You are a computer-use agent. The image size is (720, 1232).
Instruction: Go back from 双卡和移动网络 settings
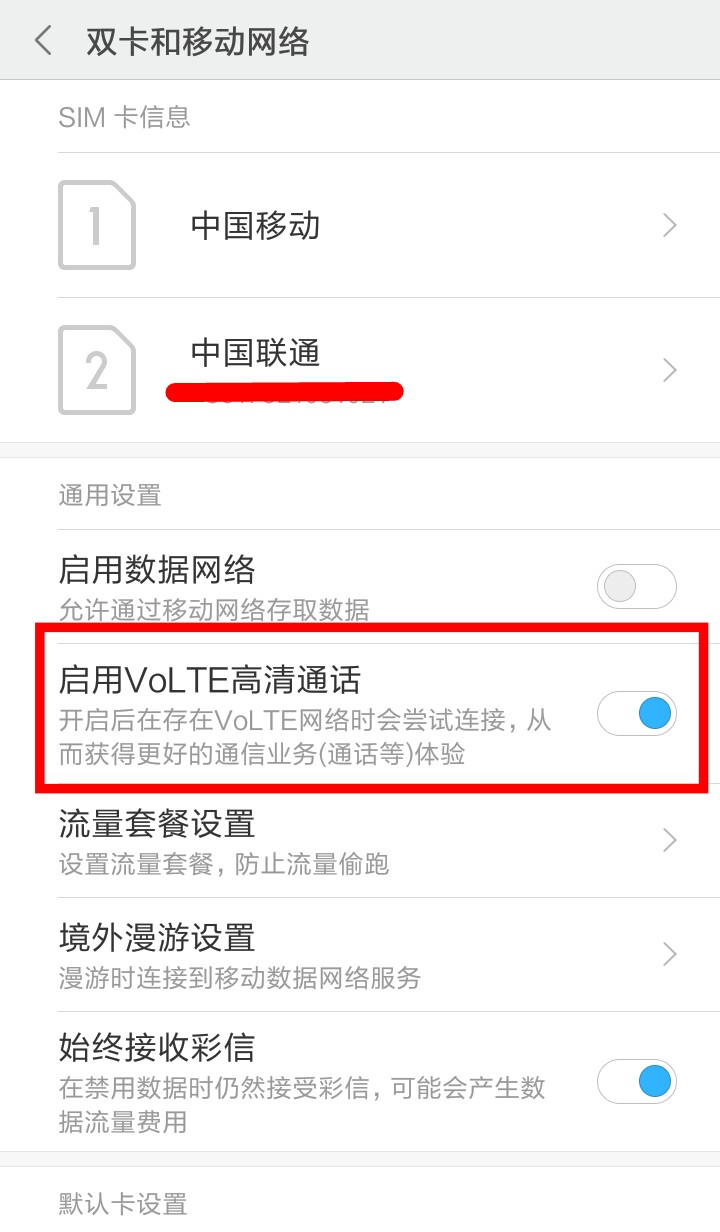[x=42, y=41]
